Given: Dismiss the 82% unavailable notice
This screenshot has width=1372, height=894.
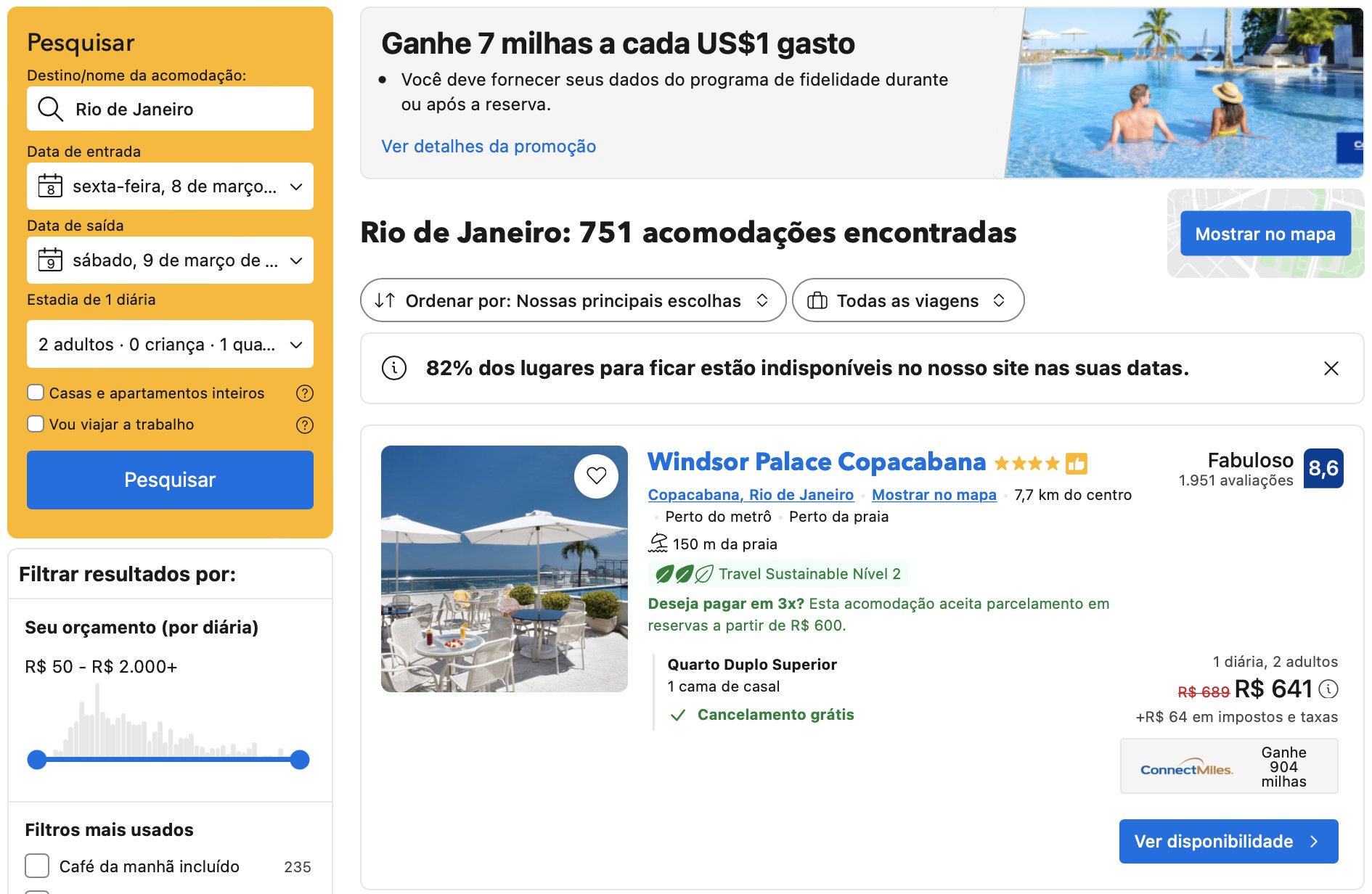Looking at the screenshot, I should 1331,369.
